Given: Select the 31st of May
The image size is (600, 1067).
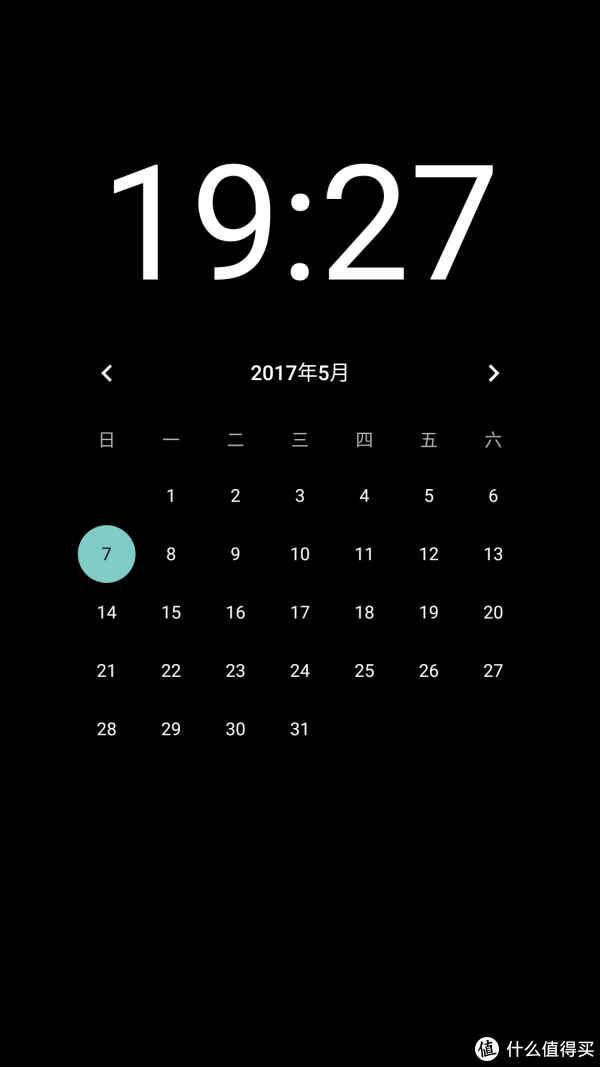Looking at the screenshot, I should (x=300, y=729).
